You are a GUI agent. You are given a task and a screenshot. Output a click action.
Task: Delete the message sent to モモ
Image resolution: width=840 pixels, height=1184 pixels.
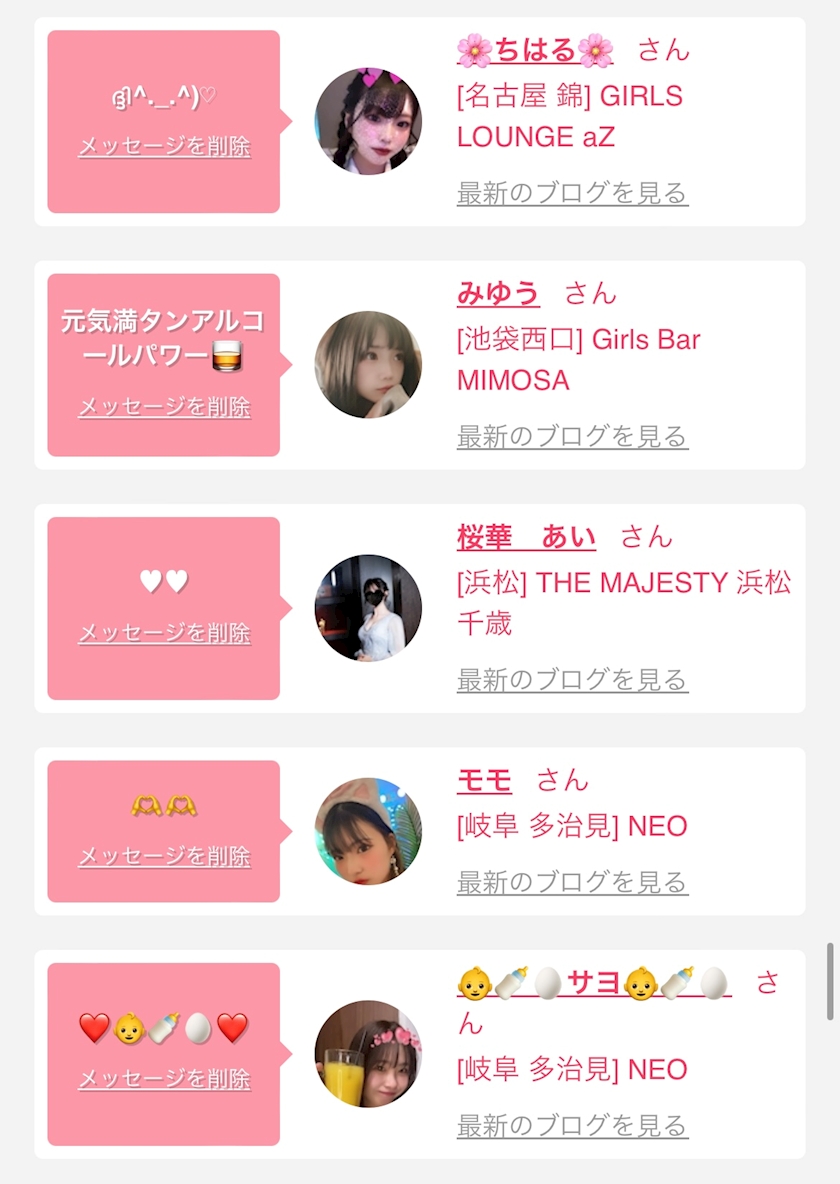point(164,856)
